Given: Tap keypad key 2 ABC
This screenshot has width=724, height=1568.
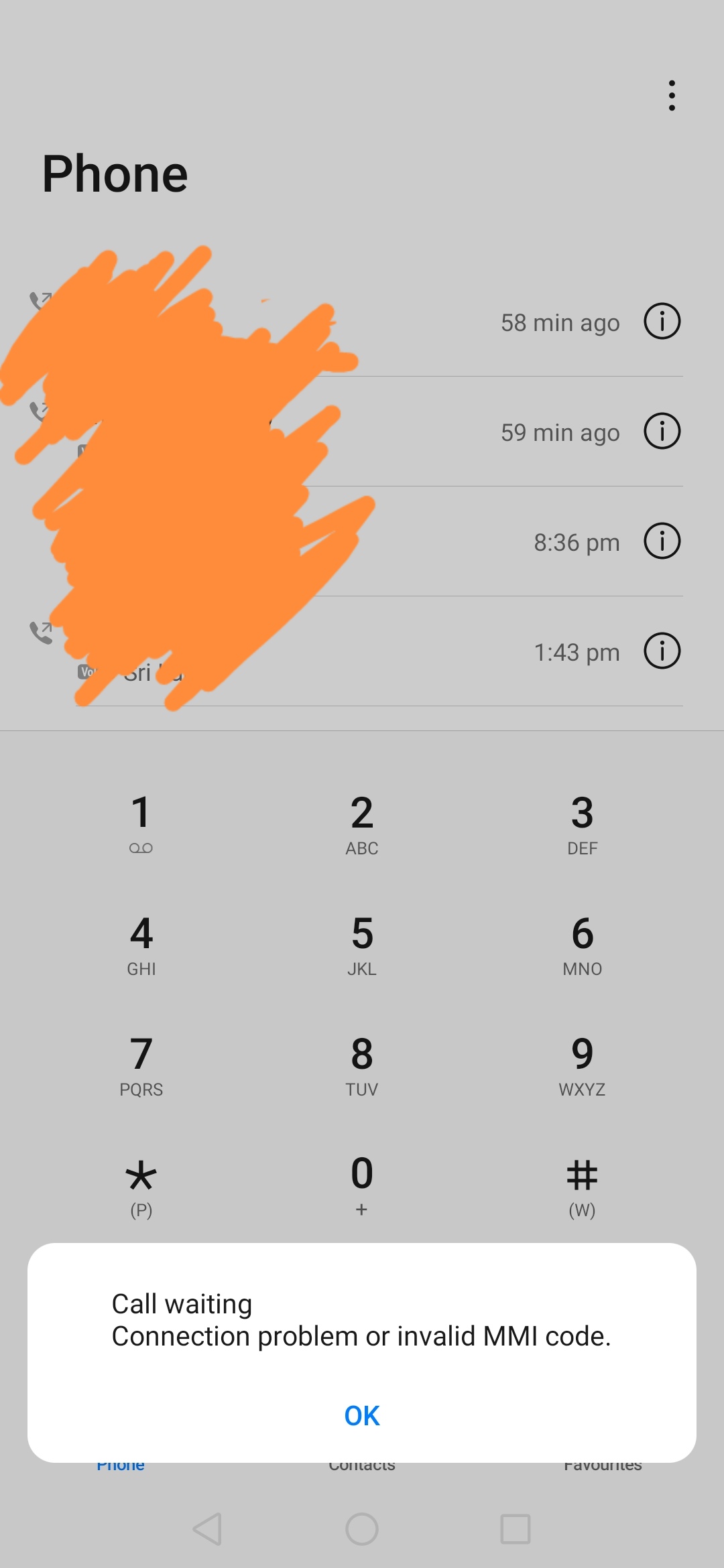Looking at the screenshot, I should coord(362,824).
